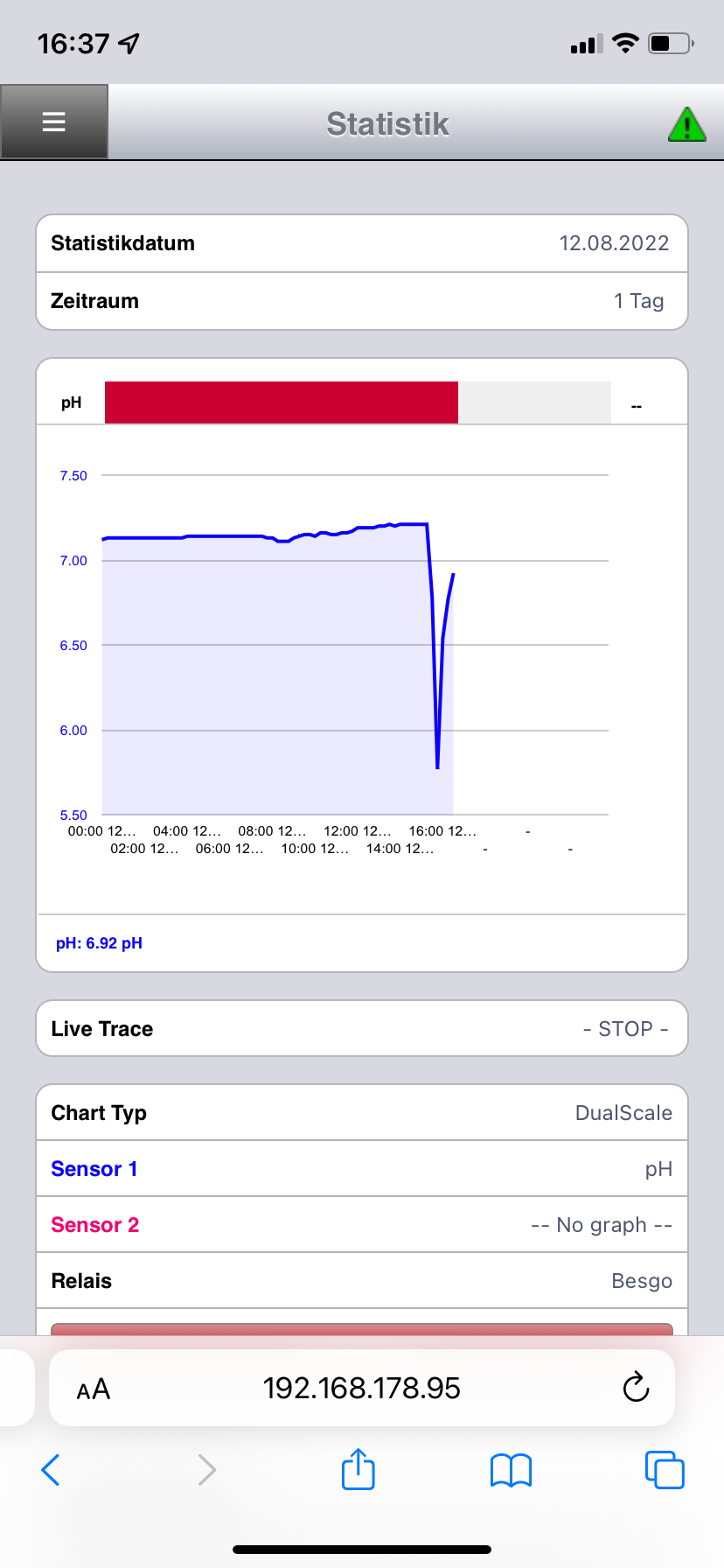The height and width of the screenshot is (1568, 724).
Task: Tap the address bar 192.168.178.95
Action: click(362, 1388)
